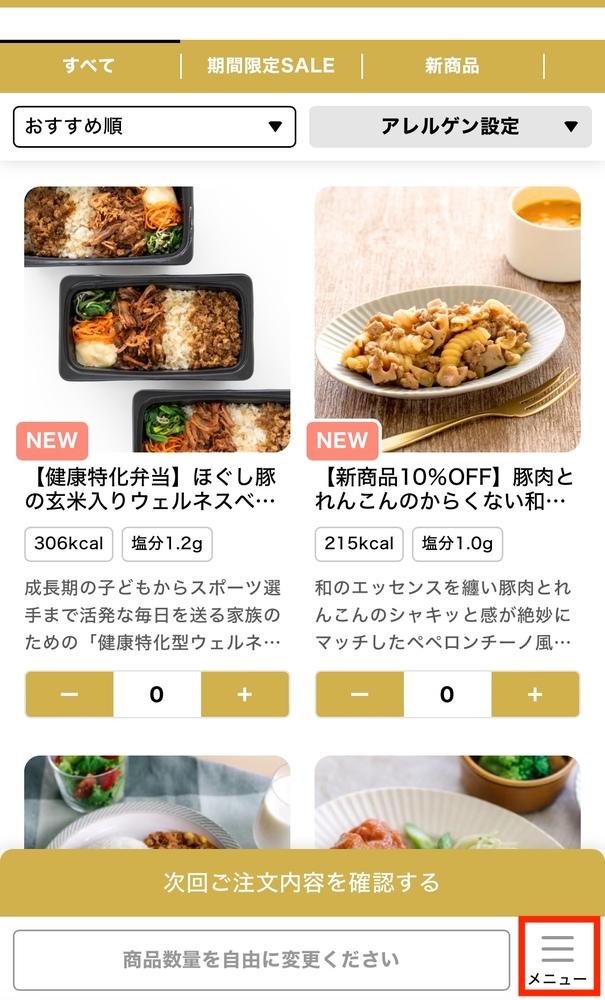The image size is (605, 1000).
Task: Open the ほぐし豚の玄米入りウェルネス弁当 product card
Action: pyautogui.click(x=157, y=320)
